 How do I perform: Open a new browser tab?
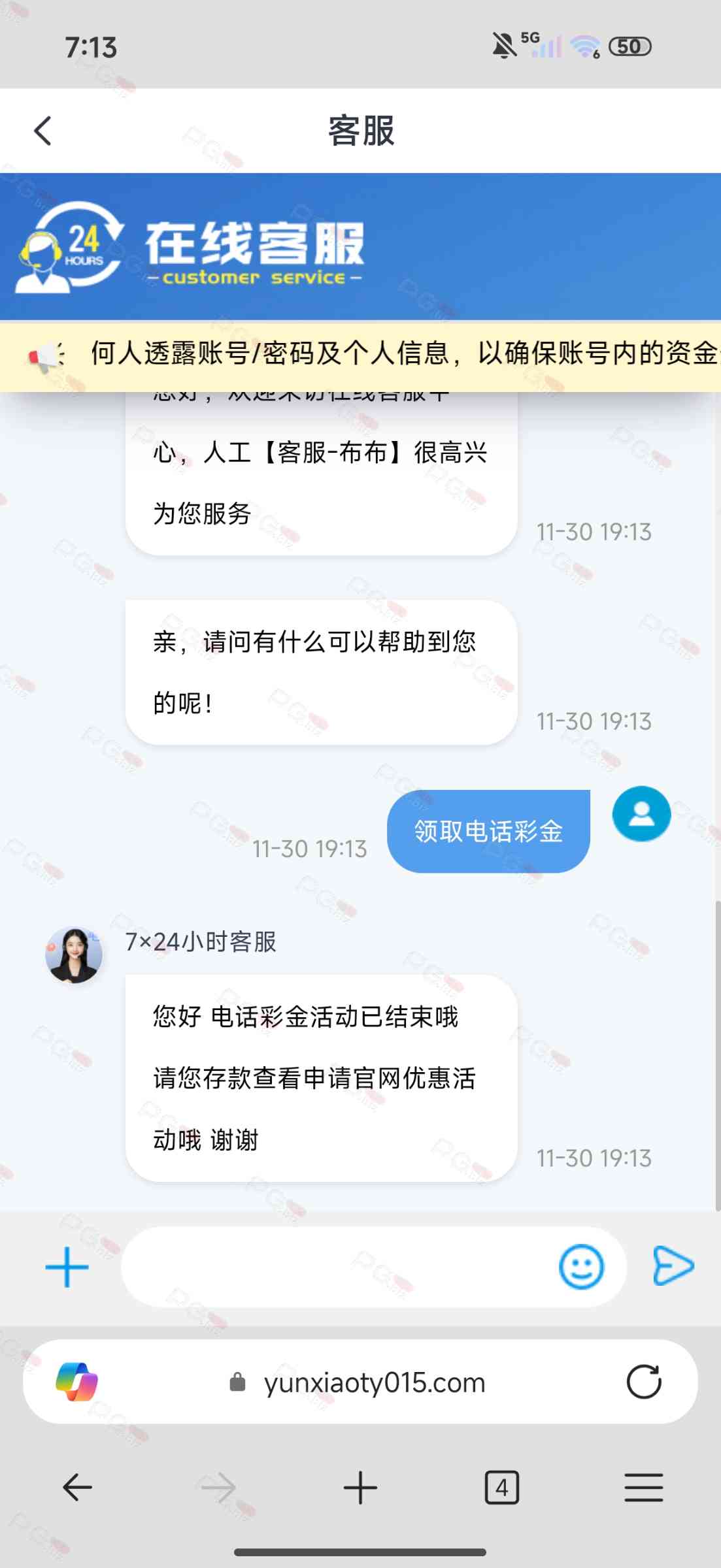click(x=360, y=1488)
